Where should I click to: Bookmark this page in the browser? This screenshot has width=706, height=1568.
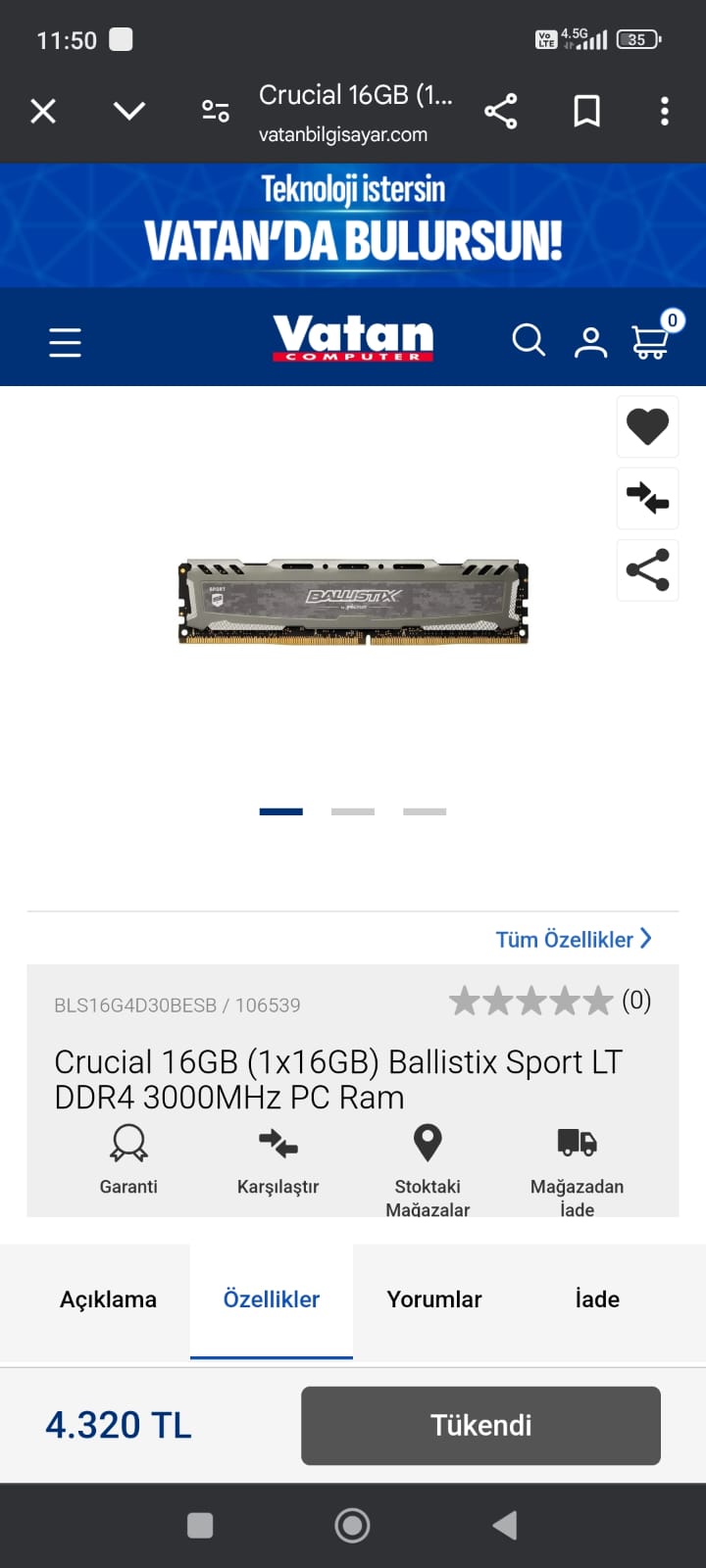[x=586, y=111]
